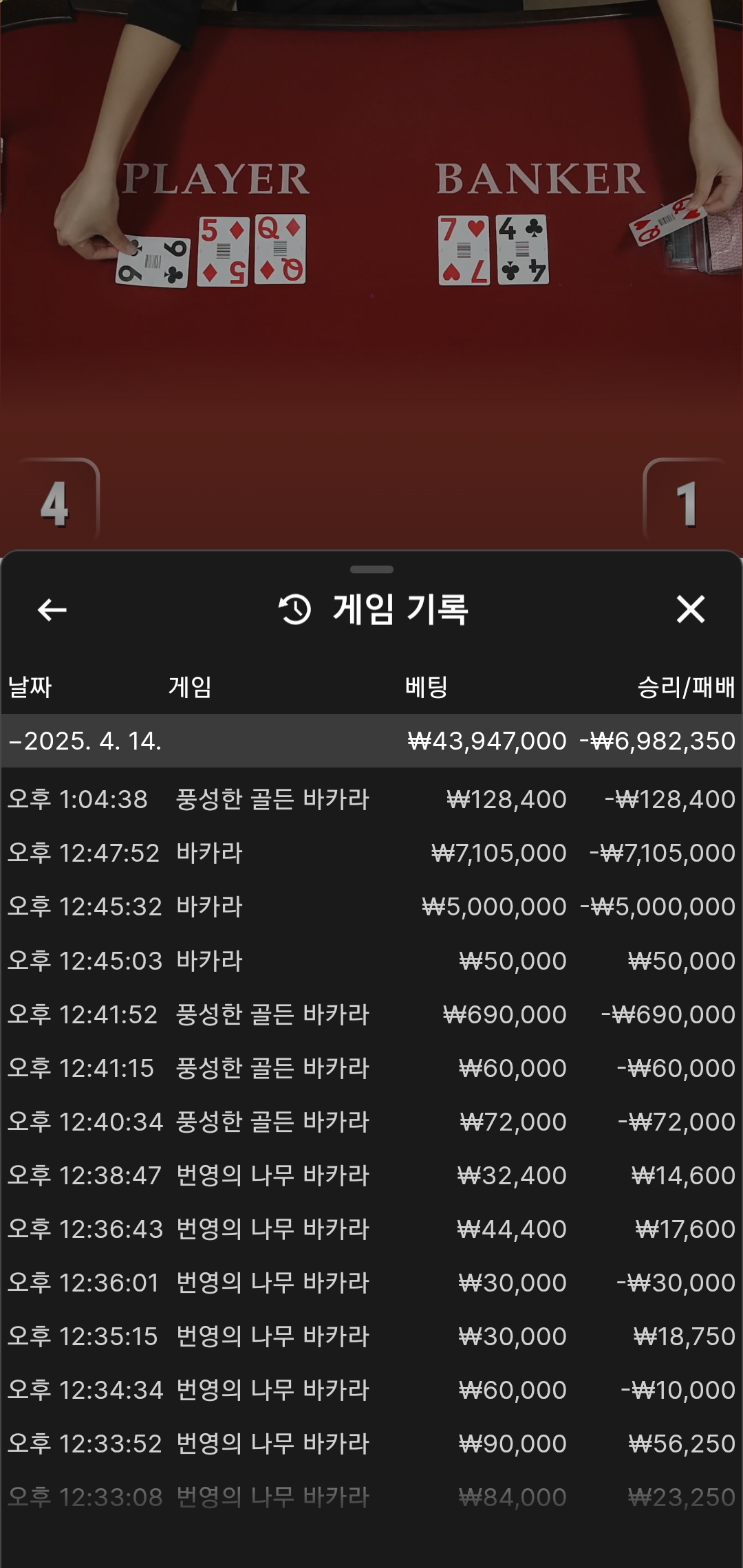
Task: Select the 오후 12:36:43 game record
Action: (x=371, y=1229)
